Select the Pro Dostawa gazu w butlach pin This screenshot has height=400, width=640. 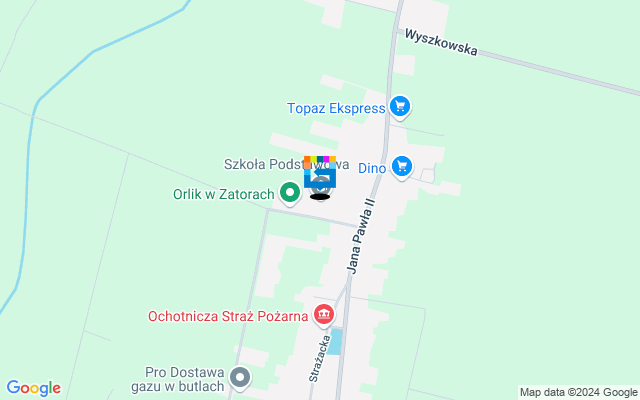pyautogui.click(x=240, y=378)
